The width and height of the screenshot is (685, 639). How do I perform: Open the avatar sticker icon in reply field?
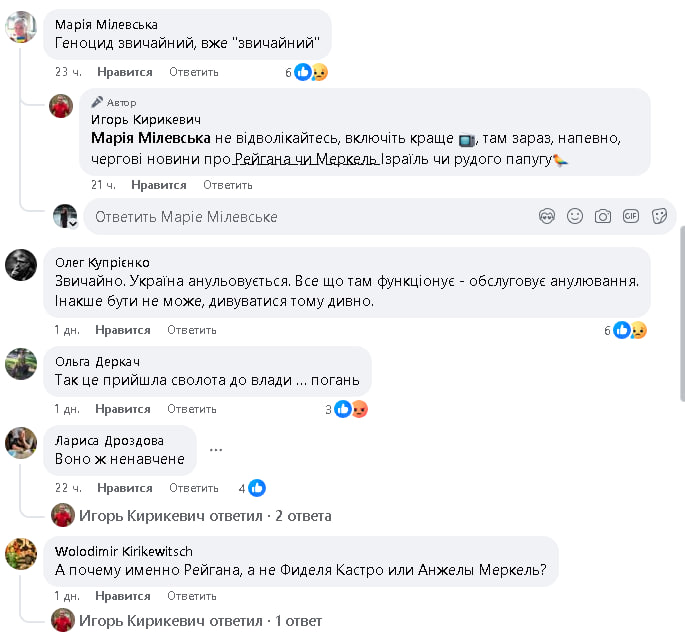[547, 216]
